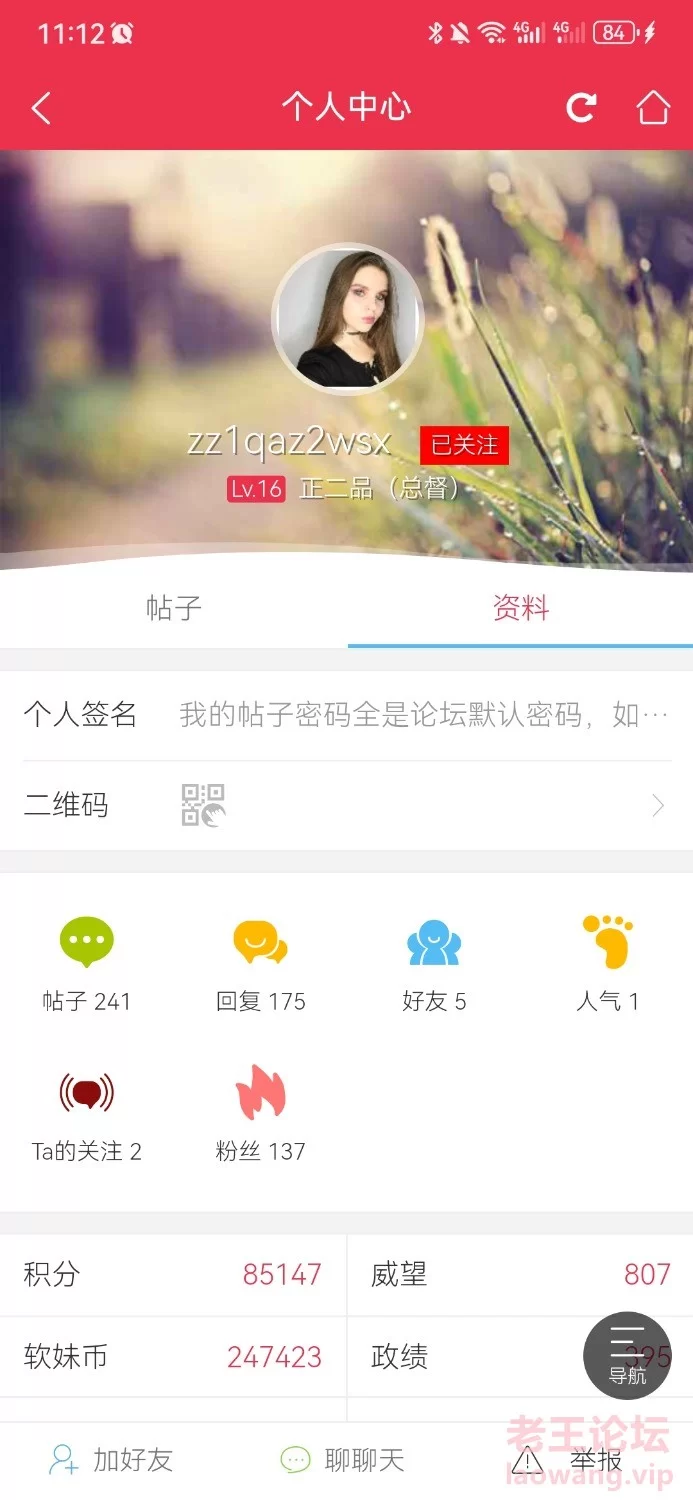
Task: Refresh the personal center page
Action: pos(581,108)
